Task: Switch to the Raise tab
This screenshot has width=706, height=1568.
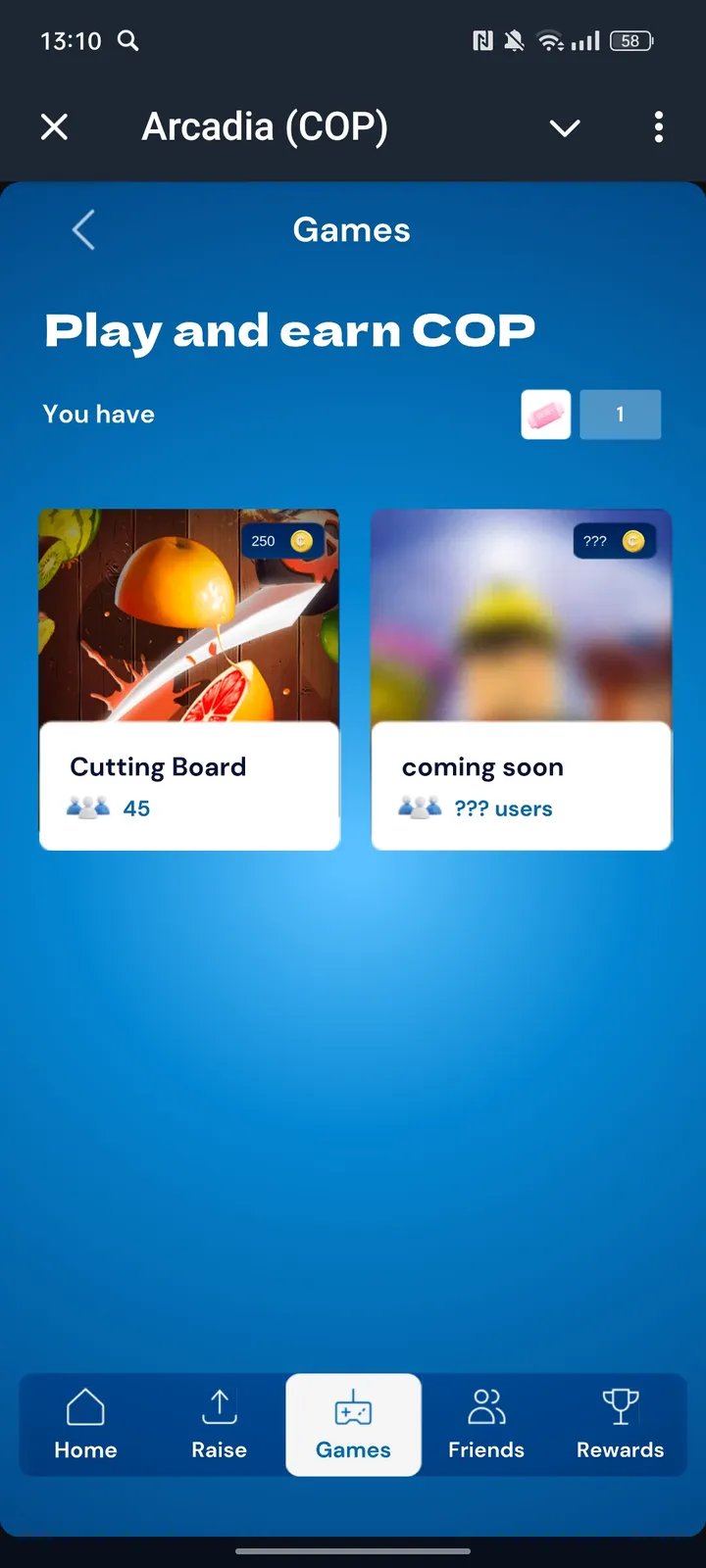Action: (220, 1424)
